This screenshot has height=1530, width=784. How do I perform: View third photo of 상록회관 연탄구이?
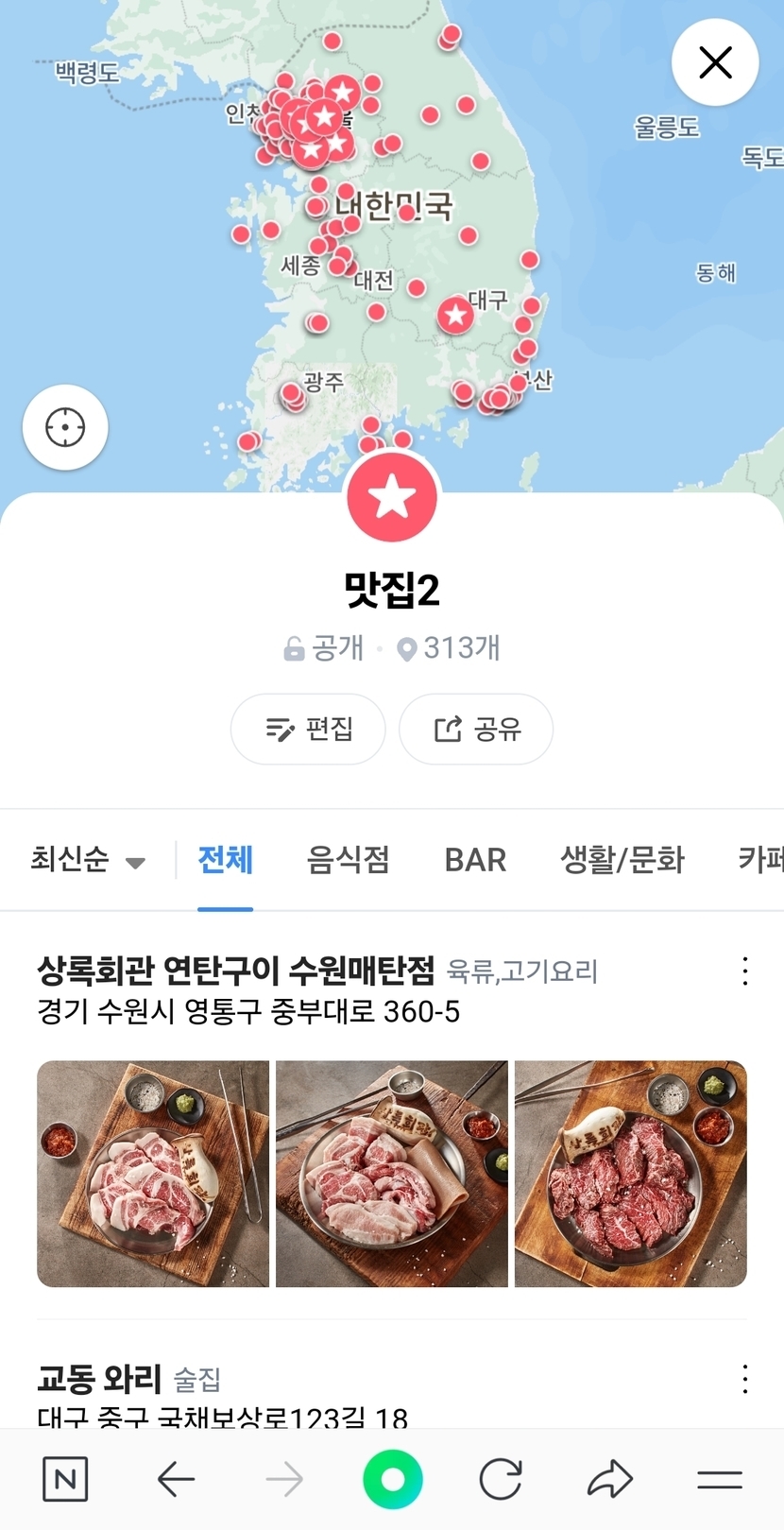pos(630,1174)
